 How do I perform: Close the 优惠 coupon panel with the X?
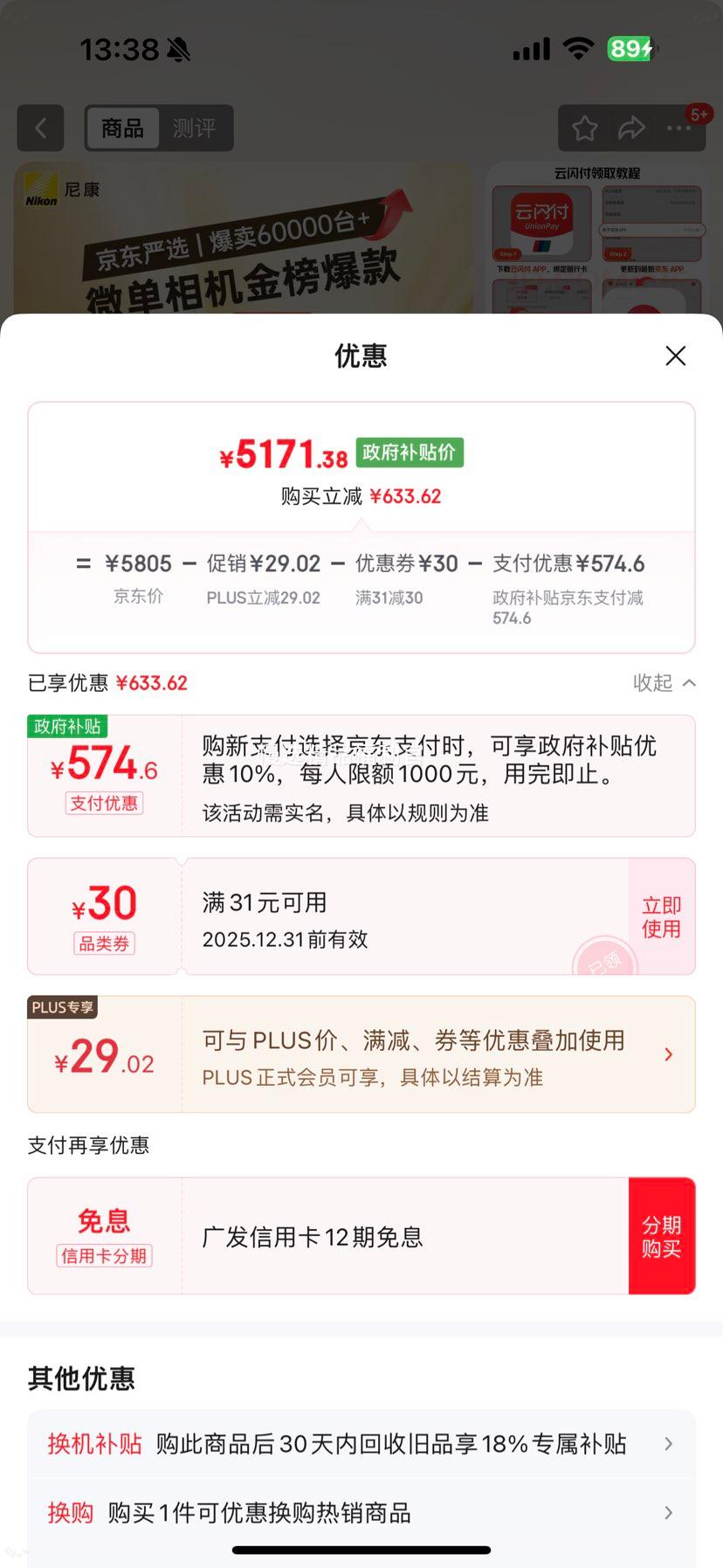[x=675, y=356]
